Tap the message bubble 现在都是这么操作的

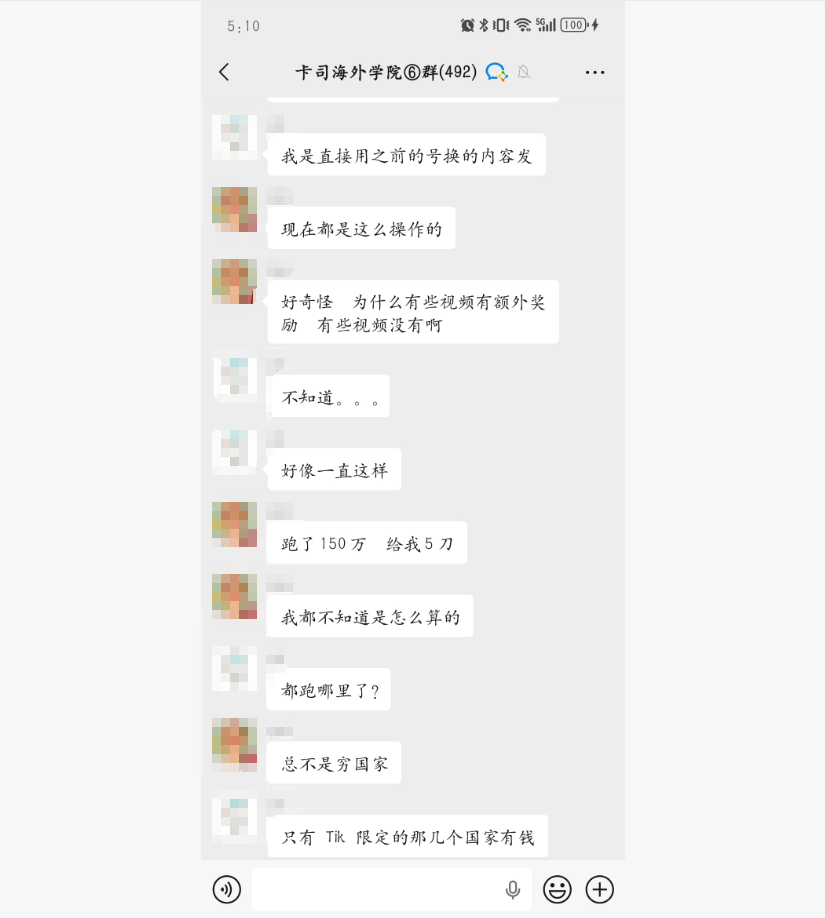[360, 228]
